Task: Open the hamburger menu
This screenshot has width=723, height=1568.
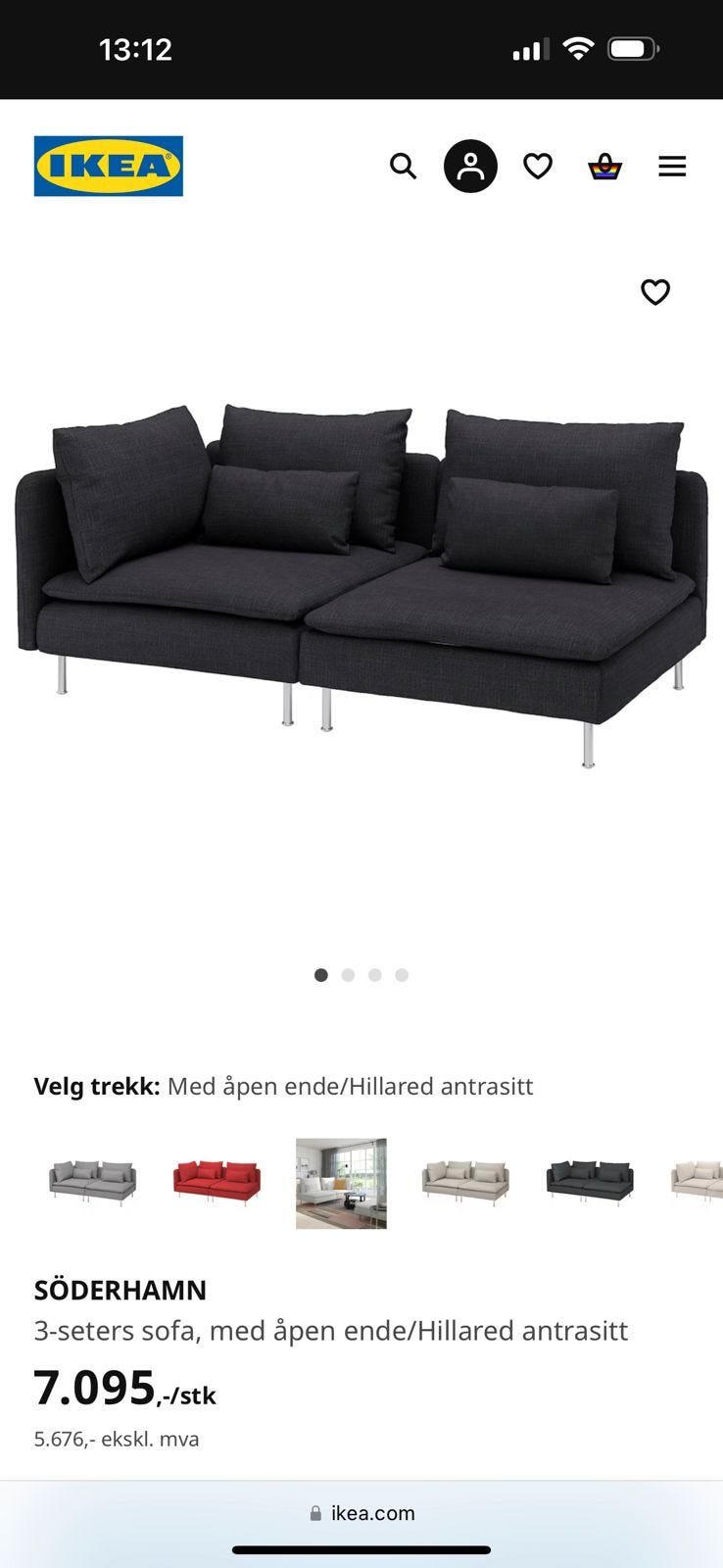Action: click(672, 167)
